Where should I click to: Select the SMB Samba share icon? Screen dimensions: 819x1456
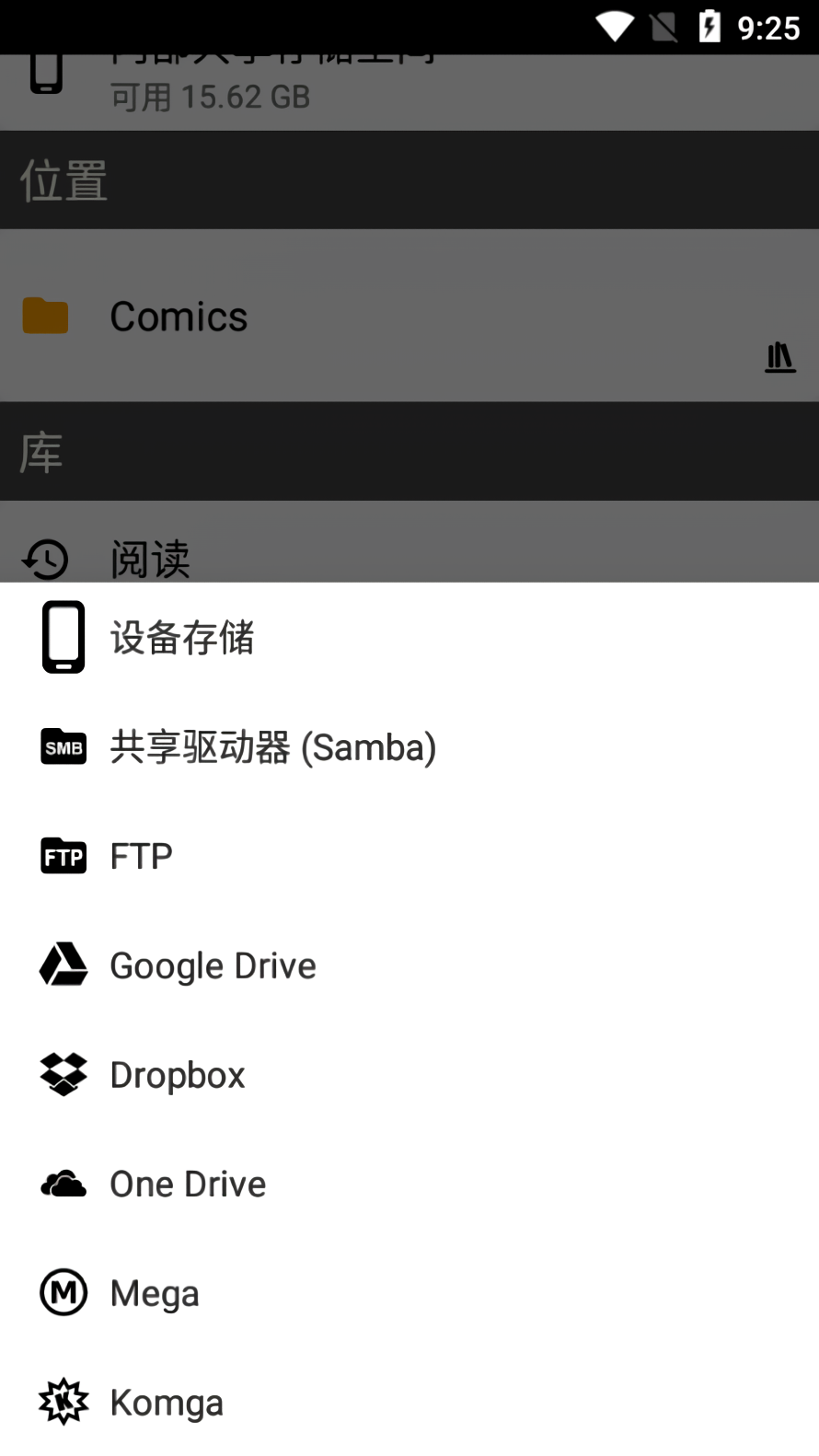[x=62, y=747]
